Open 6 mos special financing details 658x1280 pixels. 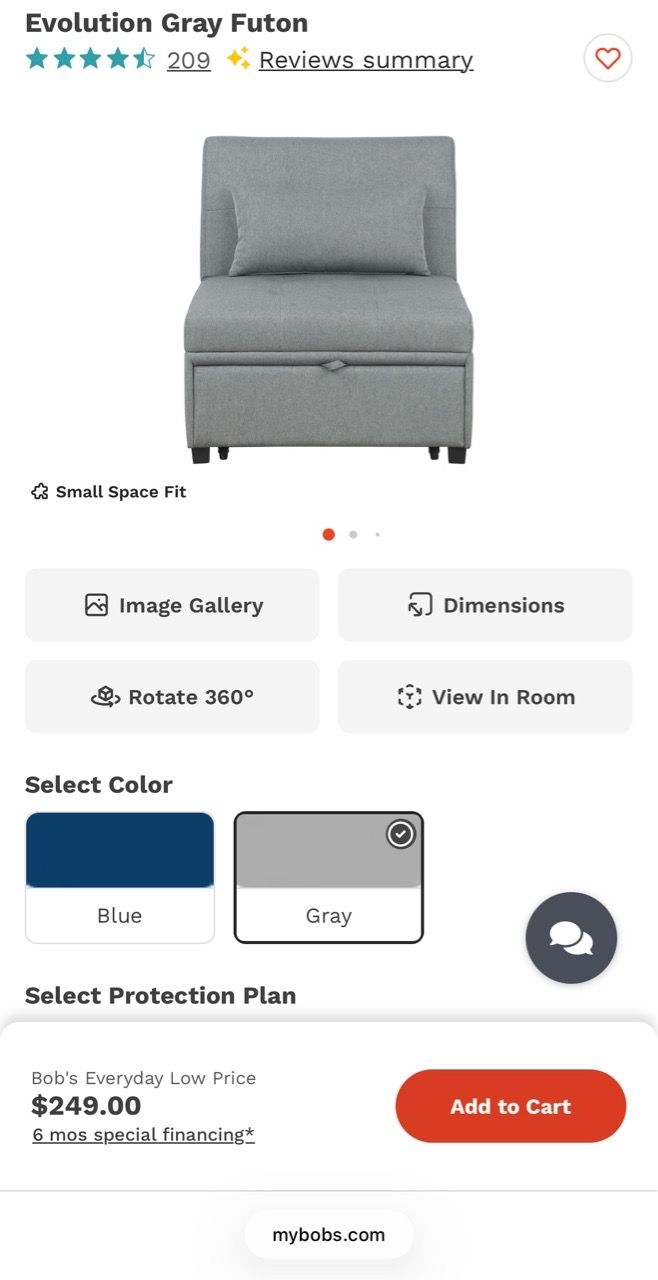[144, 1134]
